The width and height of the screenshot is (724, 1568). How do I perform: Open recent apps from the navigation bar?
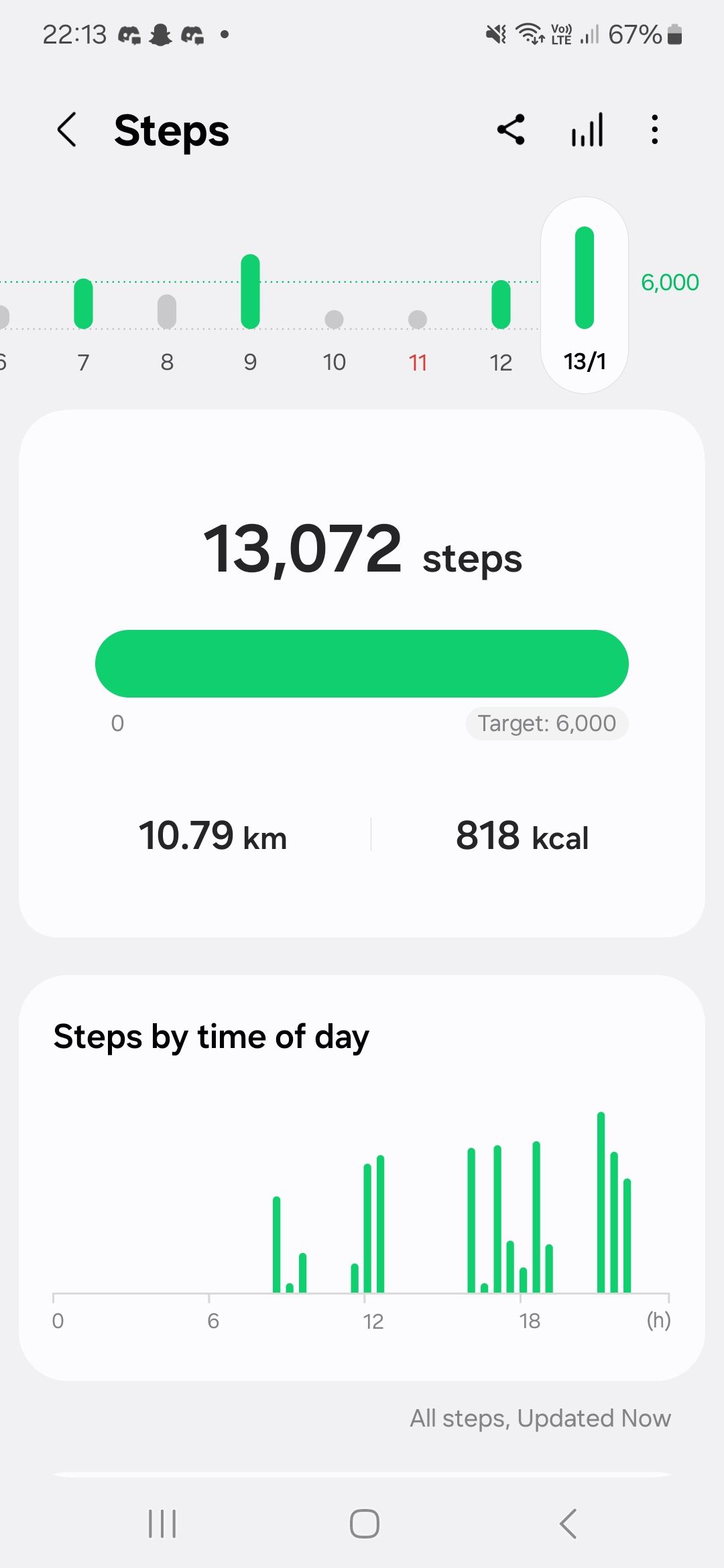(x=162, y=1524)
